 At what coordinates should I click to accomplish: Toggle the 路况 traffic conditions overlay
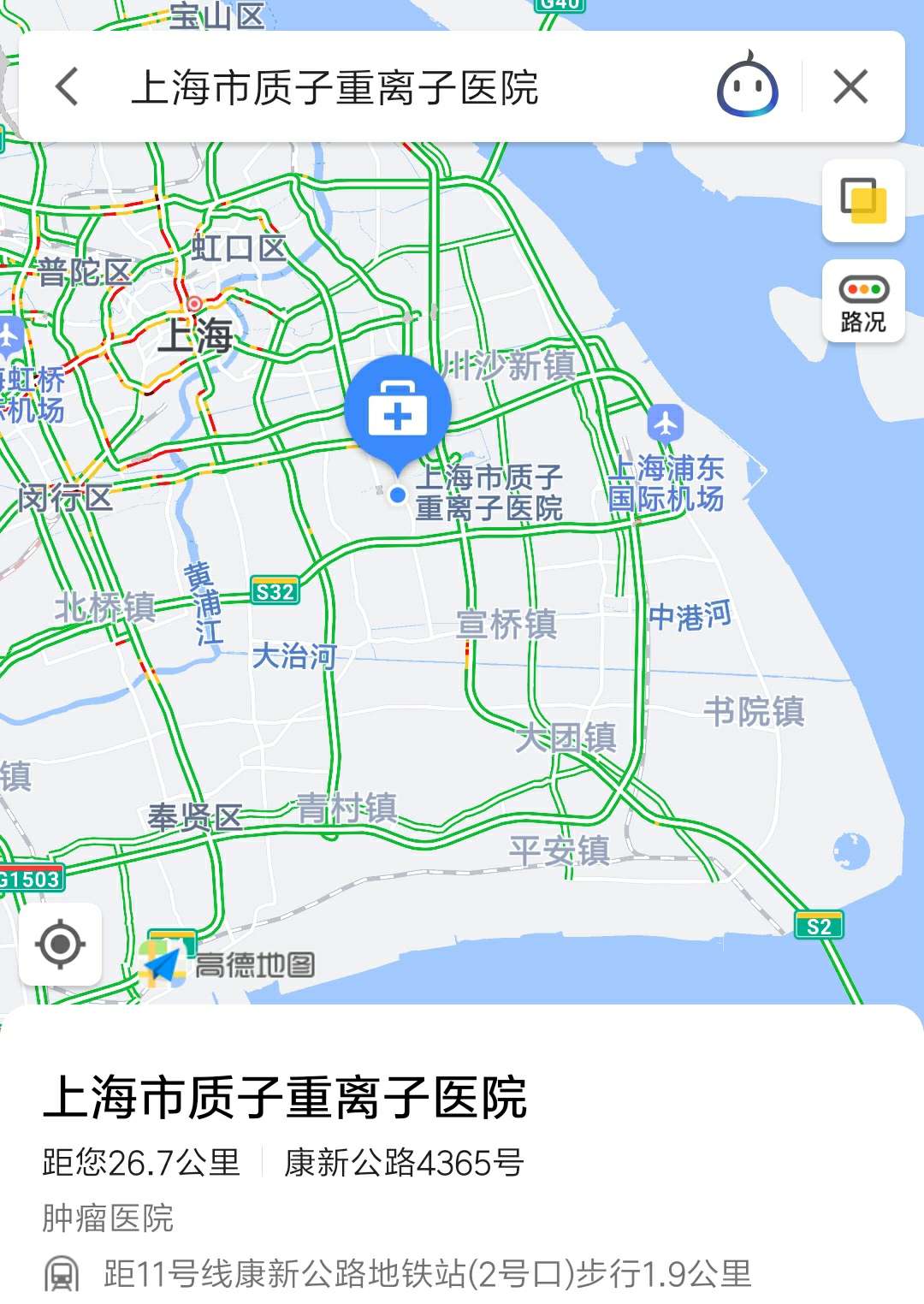pos(862,301)
